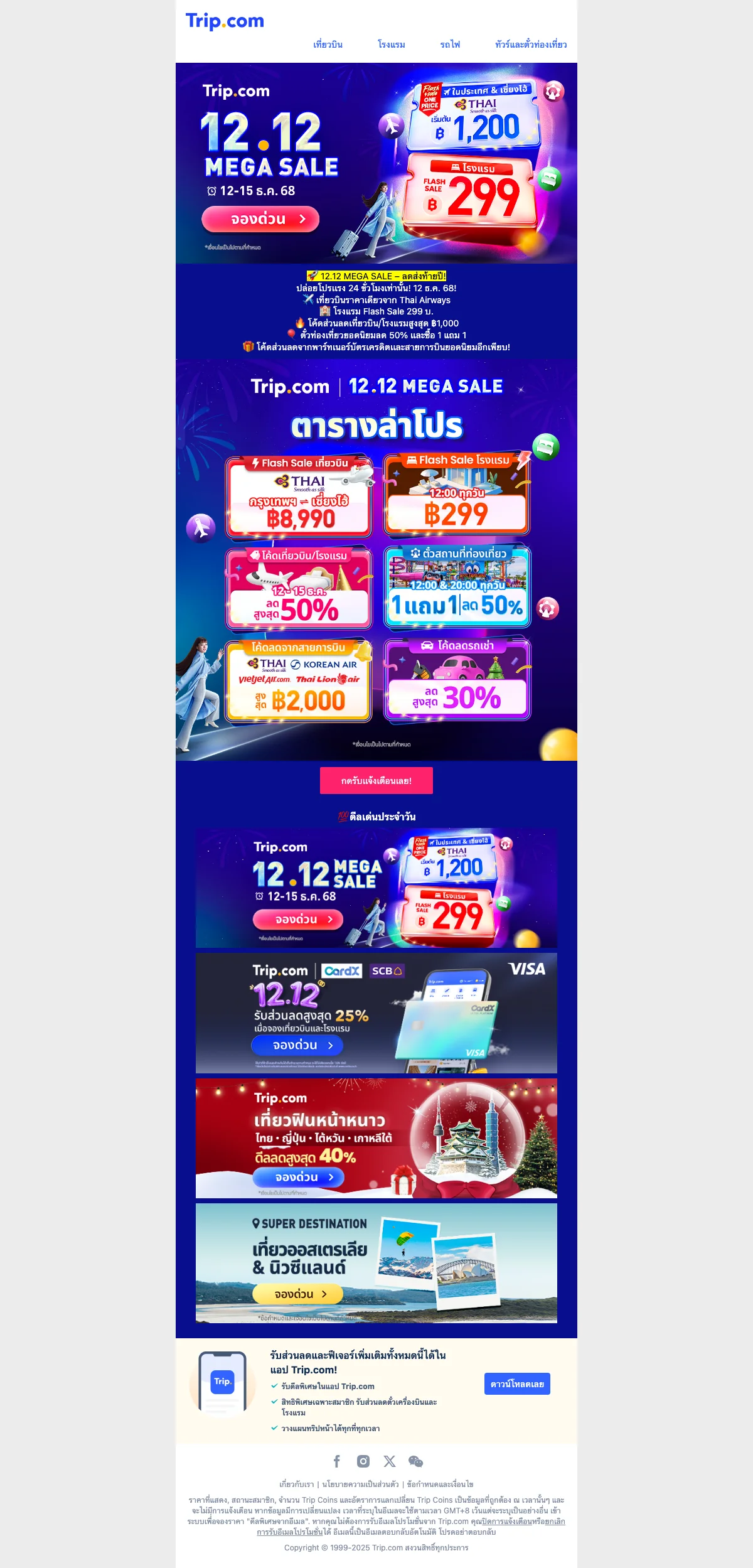This screenshot has width=753, height=1568.
Task: Tap the Trip.com logo in header
Action: (225, 21)
